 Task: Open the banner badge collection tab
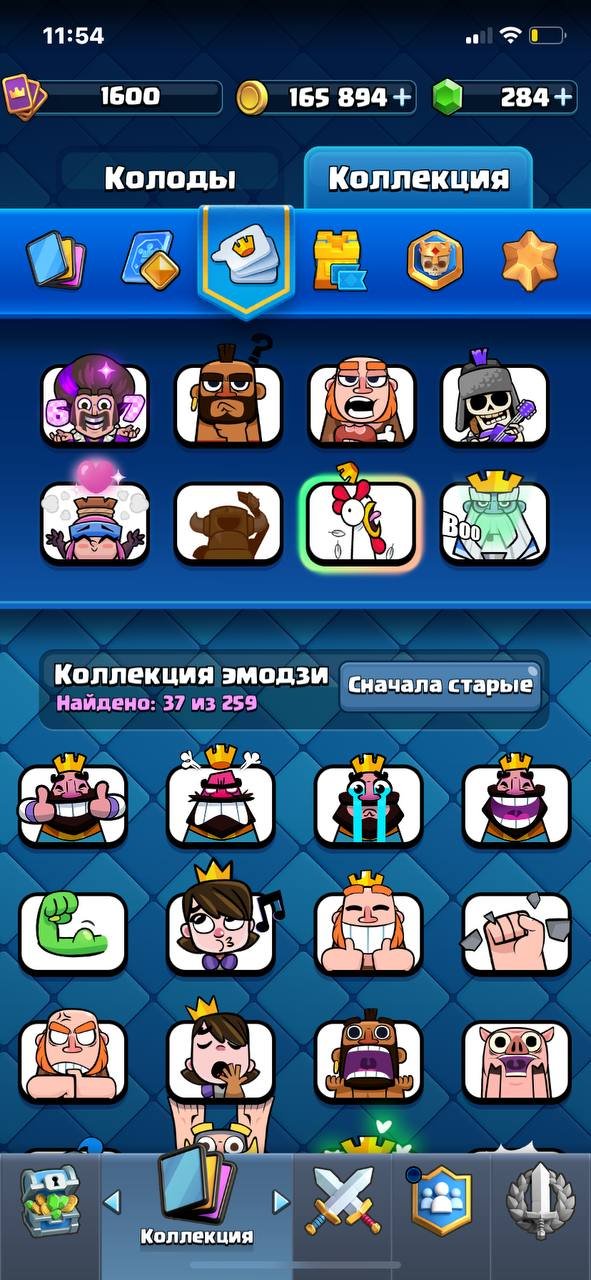435,259
